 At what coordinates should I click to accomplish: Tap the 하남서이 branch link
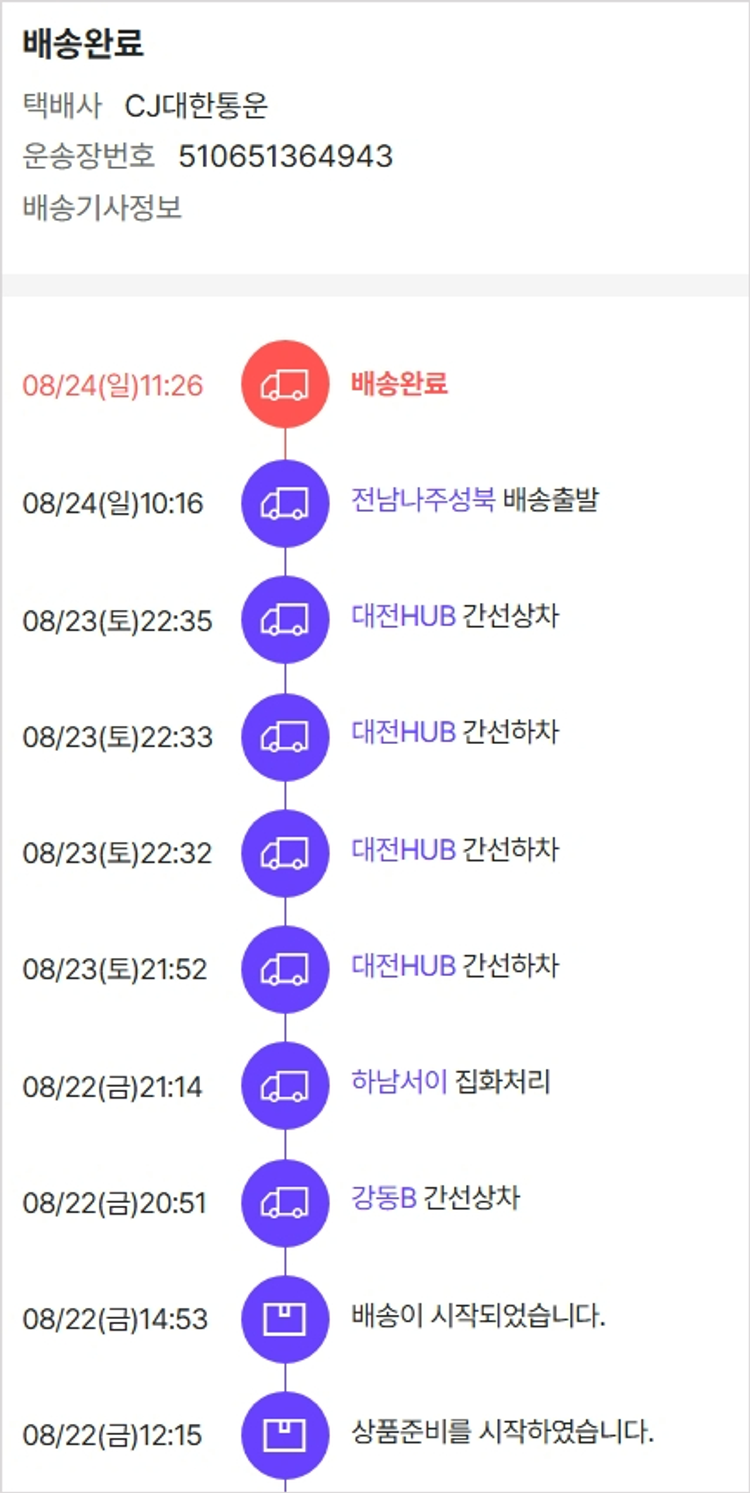click(x=399, y=1082)
